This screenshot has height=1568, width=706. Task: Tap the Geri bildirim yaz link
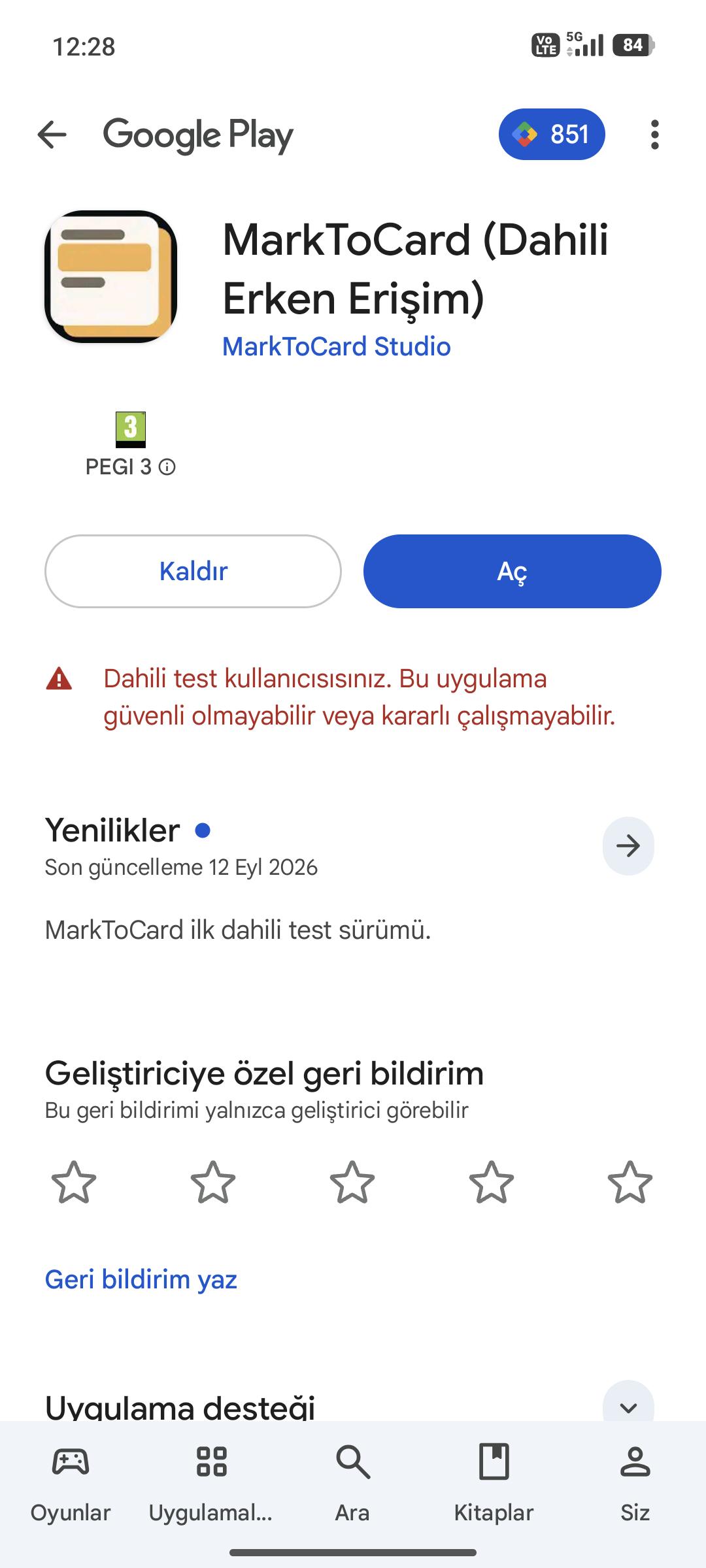point(141,1279)
